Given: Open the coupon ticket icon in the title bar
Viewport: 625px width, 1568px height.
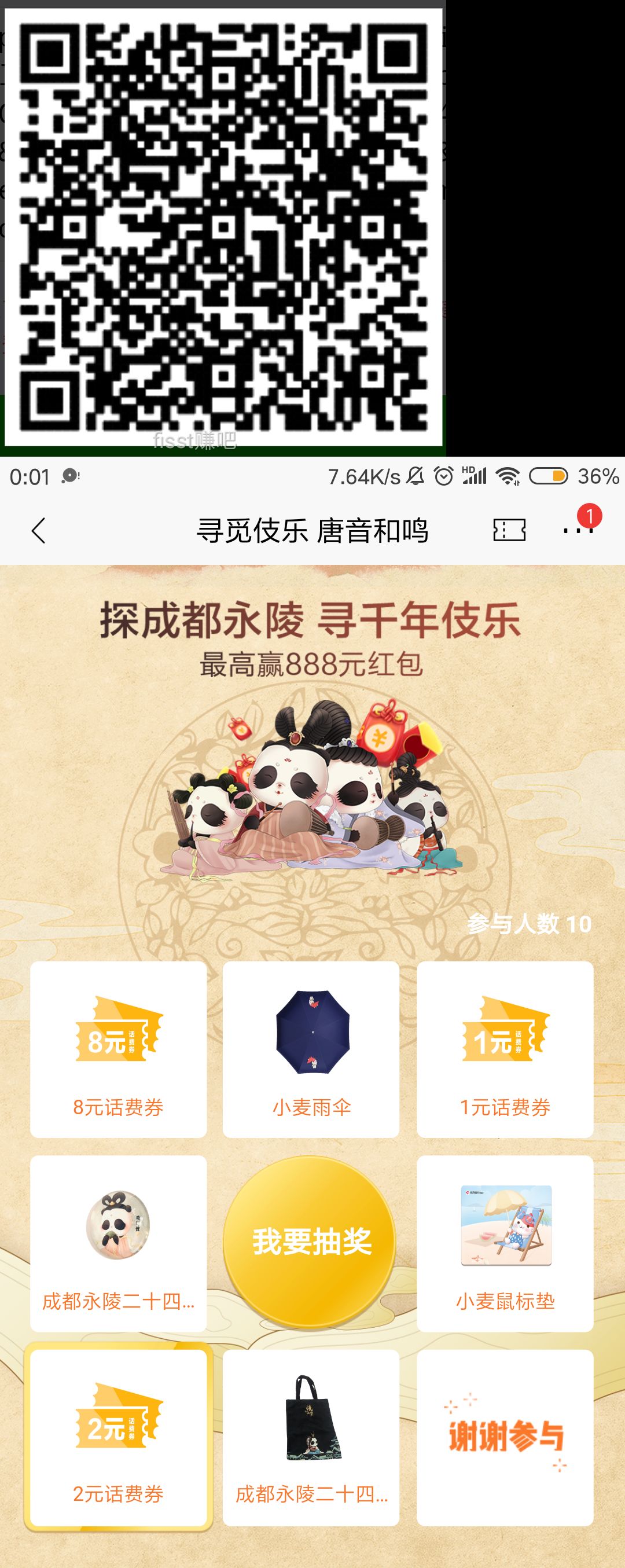Looking at the screenshot, I should pyautogui.click(x=509, y=530).
